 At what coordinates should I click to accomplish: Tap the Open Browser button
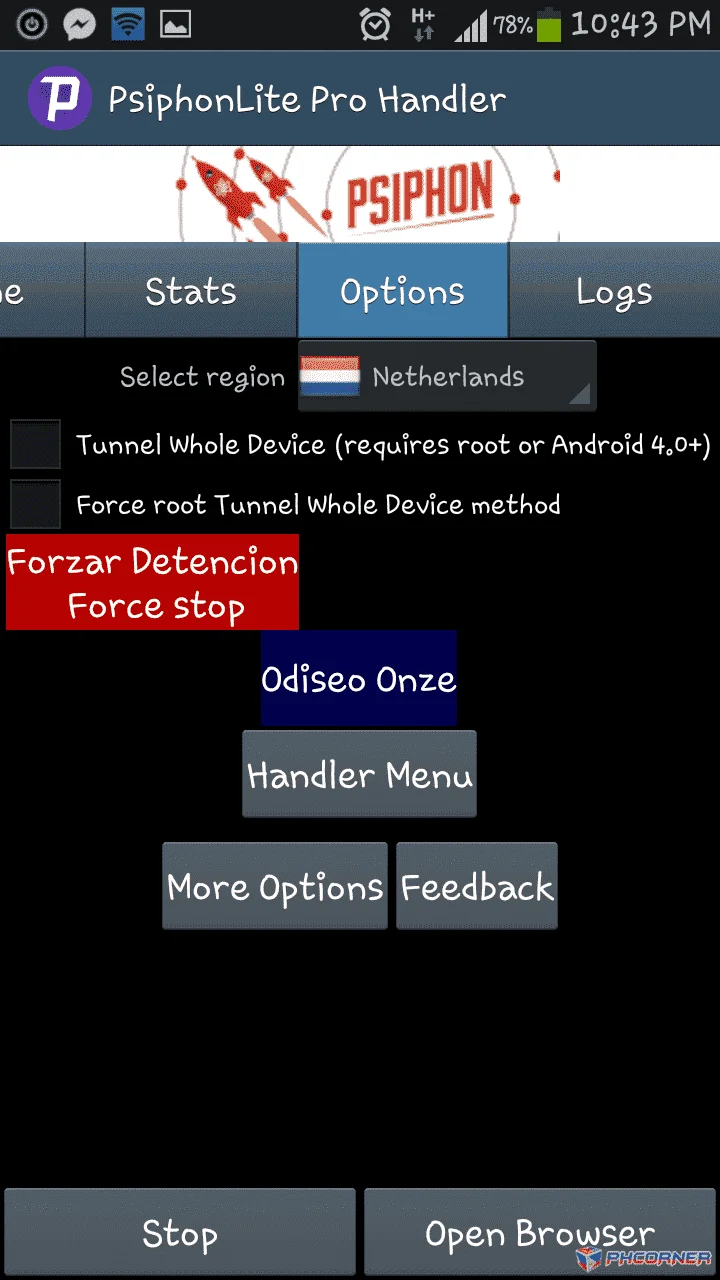pos(540,1233)
